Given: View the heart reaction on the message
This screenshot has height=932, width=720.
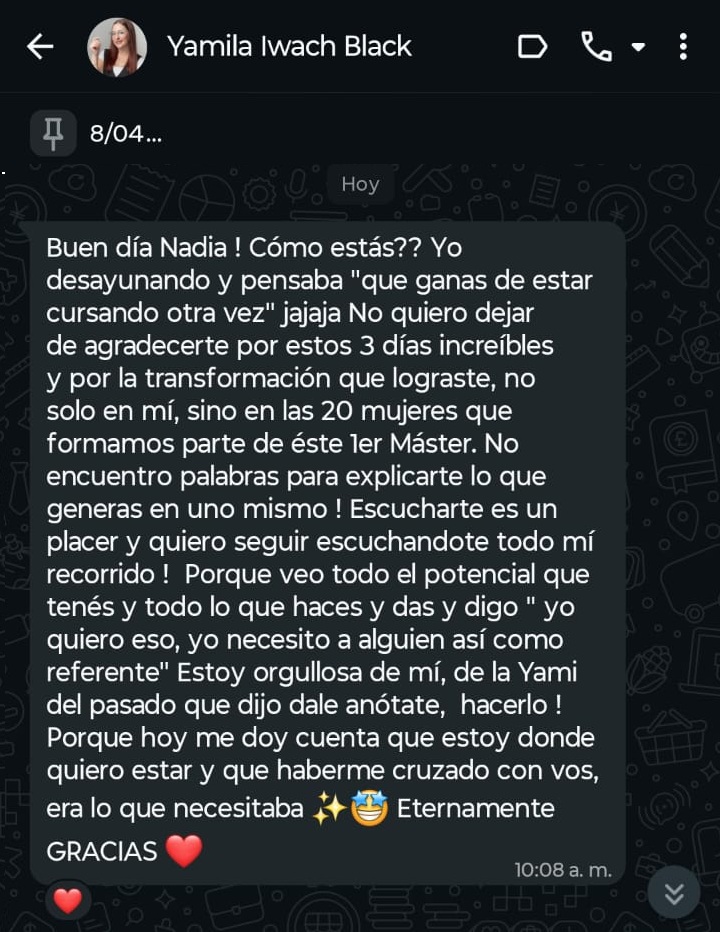Looking at the screenshot, I should tap(67, 900).
